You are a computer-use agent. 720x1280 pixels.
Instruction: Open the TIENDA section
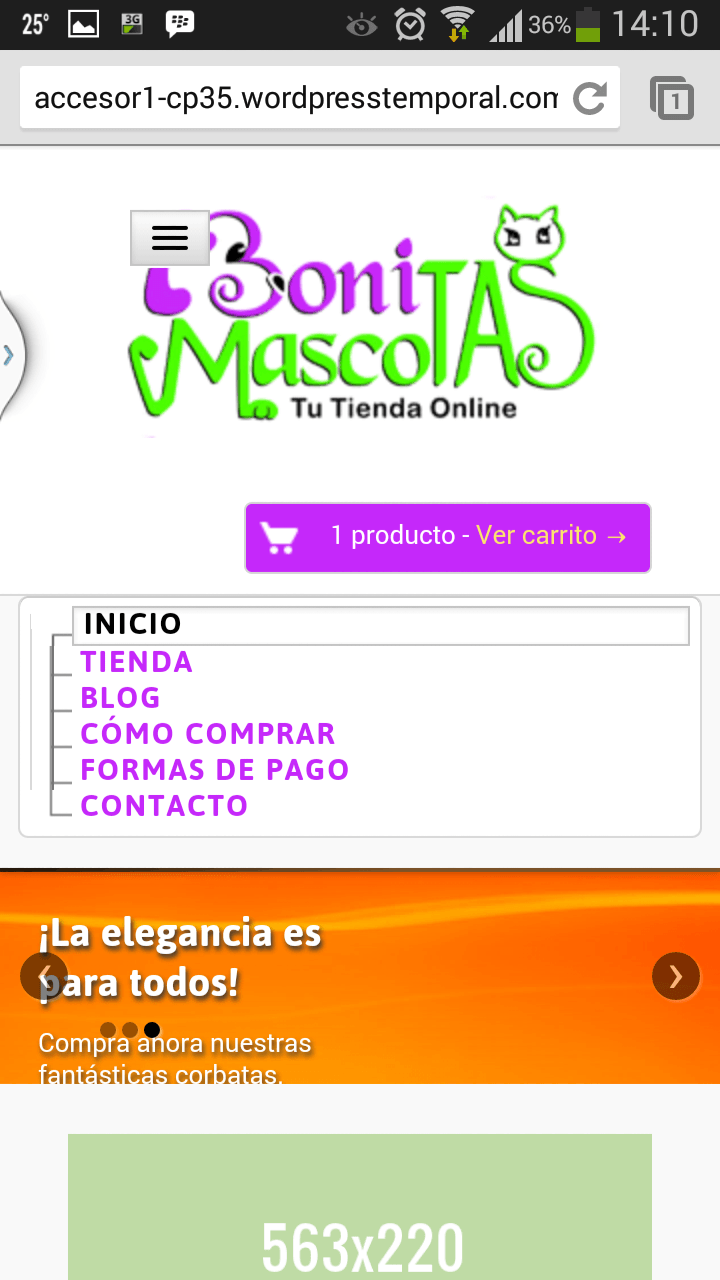[x=137, y=662]
